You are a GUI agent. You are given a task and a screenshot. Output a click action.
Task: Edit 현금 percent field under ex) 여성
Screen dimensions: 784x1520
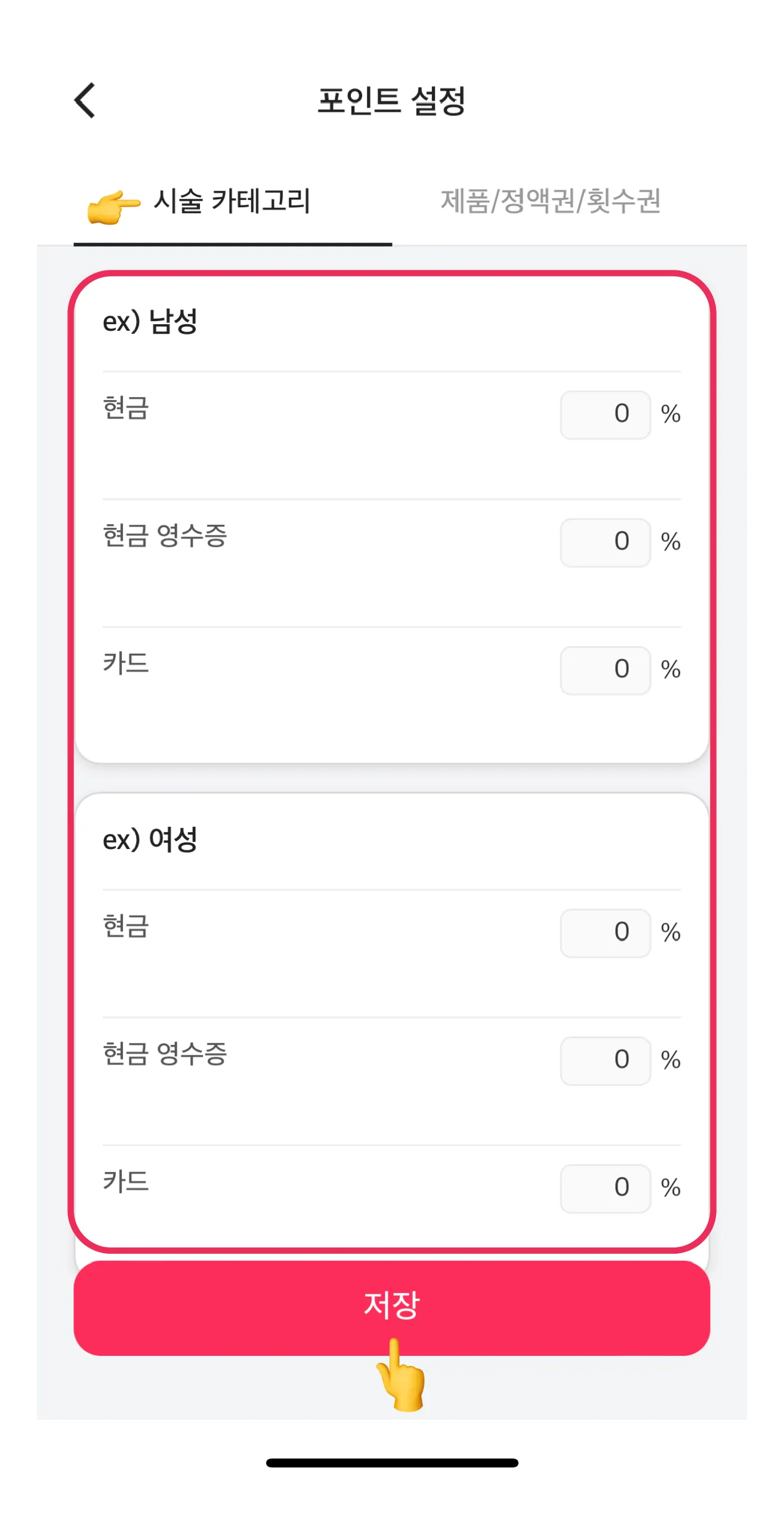click(605, 933)
